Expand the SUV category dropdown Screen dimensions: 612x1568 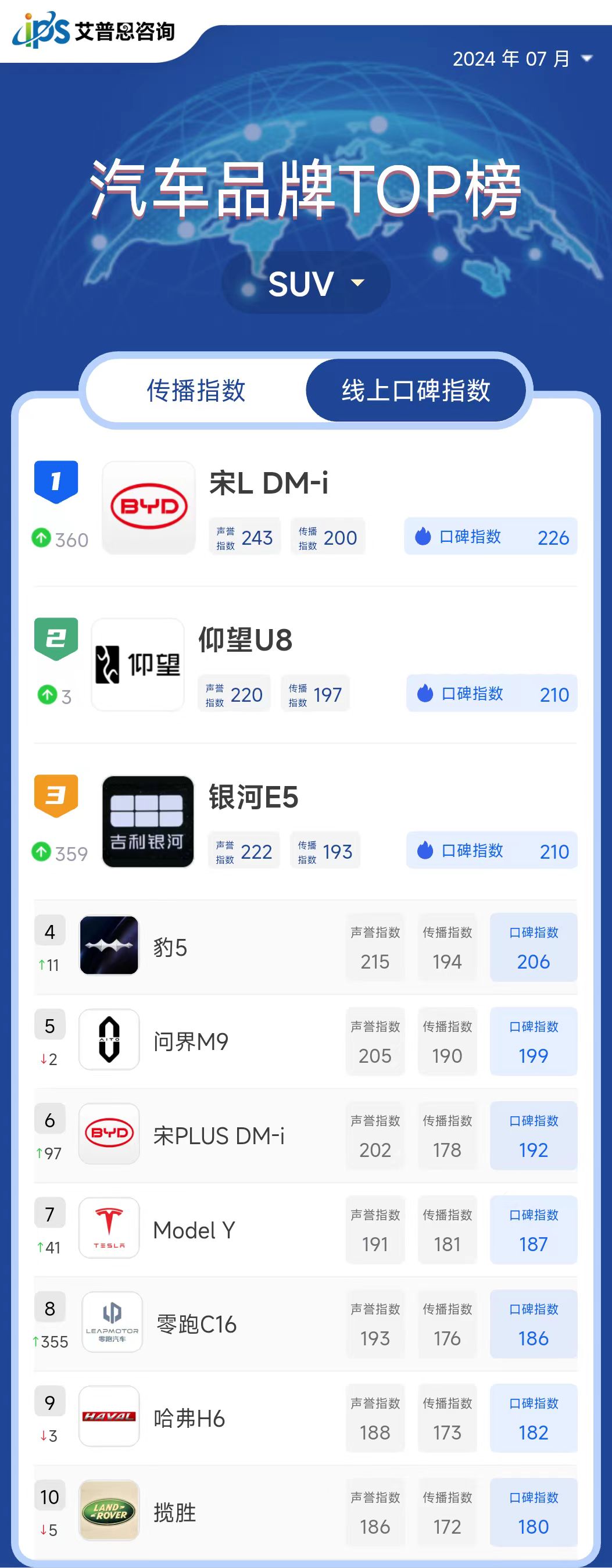(x=306, y=284)
